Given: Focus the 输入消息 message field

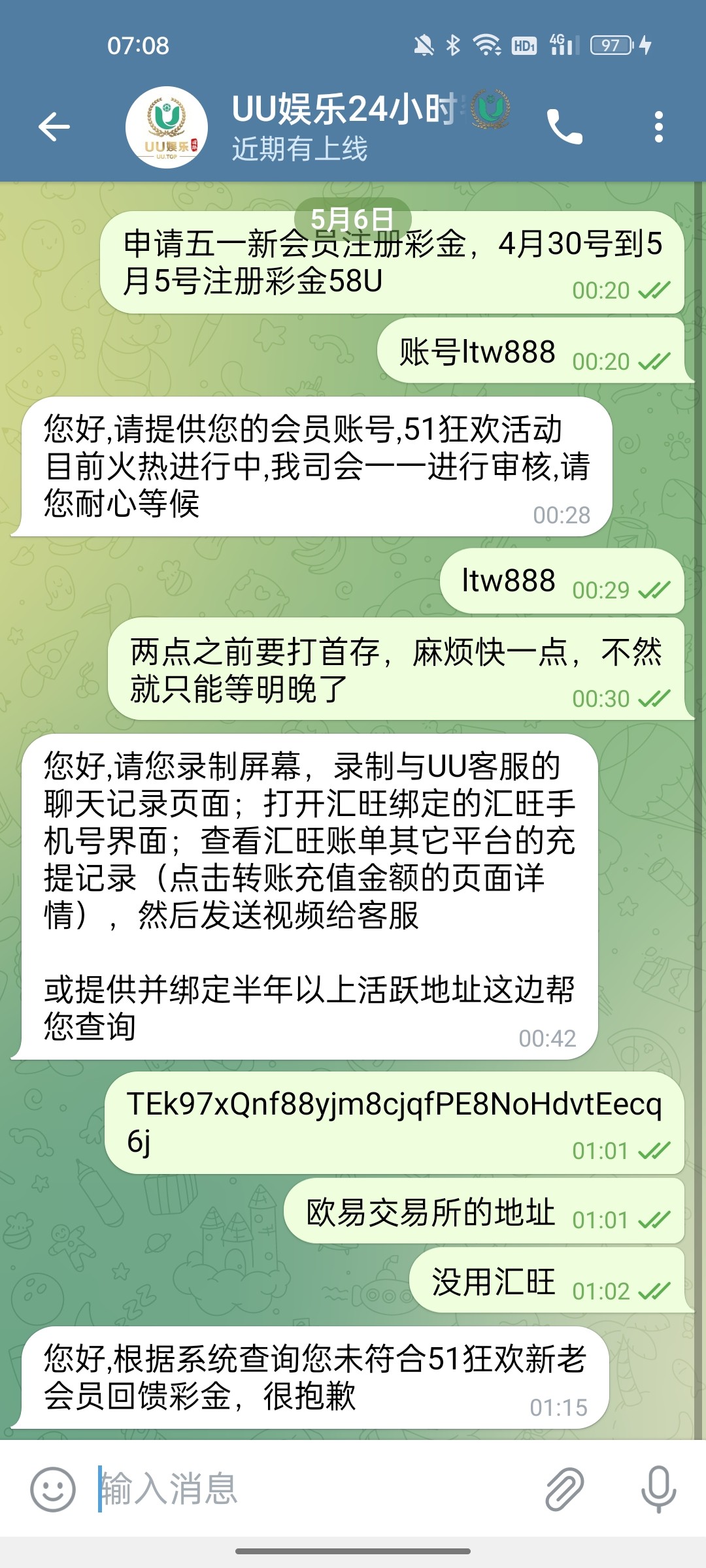Looking at the screenshot, I should click(x=314, y=1490).
